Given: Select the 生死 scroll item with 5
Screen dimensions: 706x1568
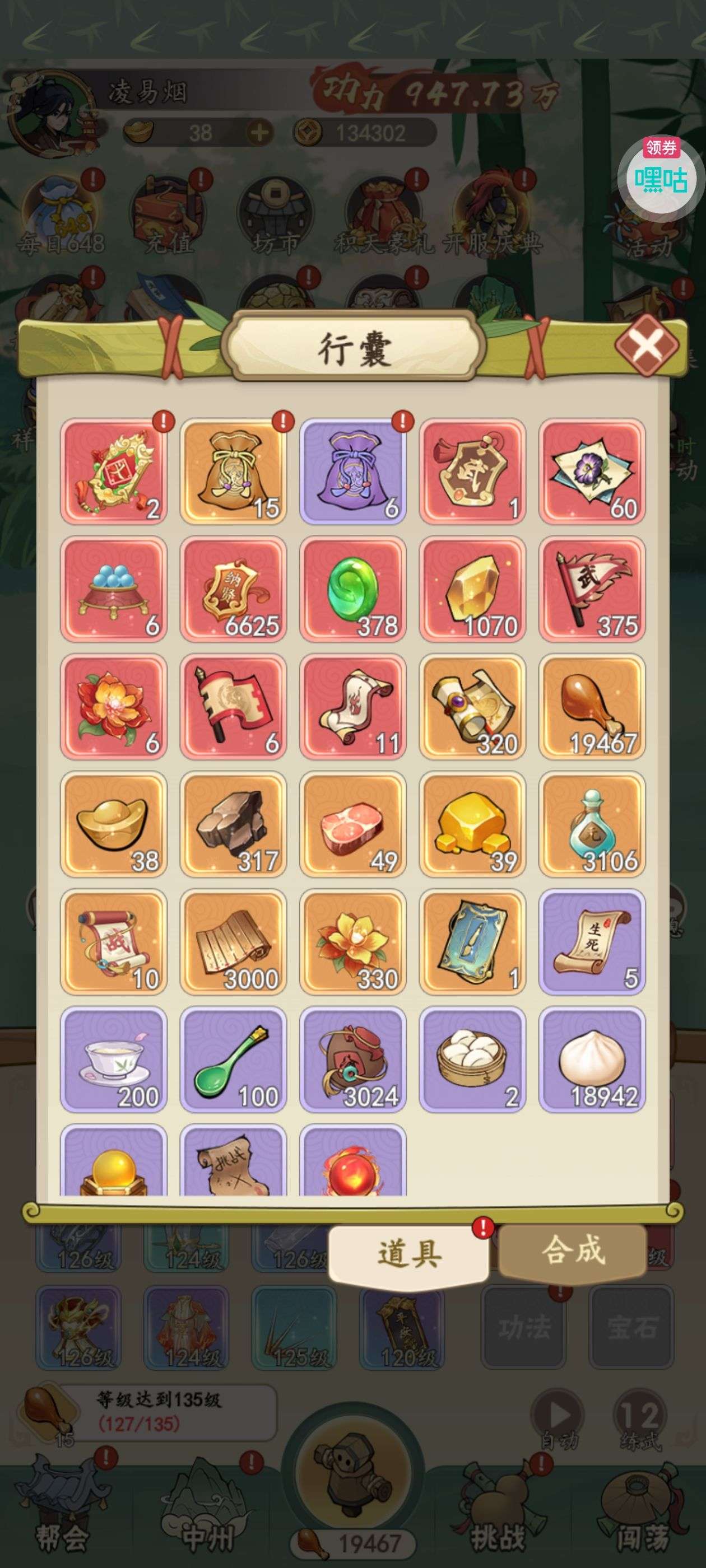Looking at the screenshot, I should 592,942.
